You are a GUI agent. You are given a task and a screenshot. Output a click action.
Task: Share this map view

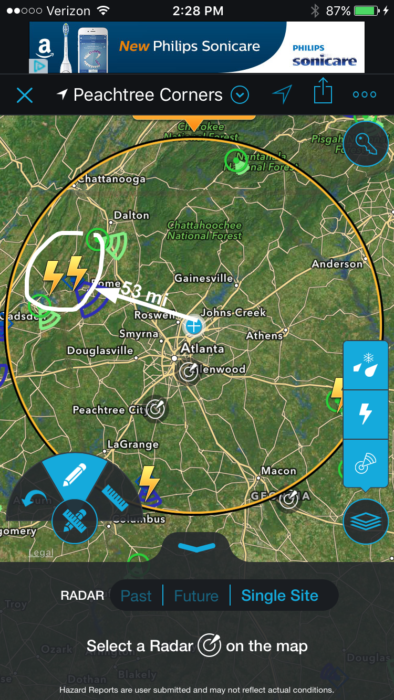coord(323,92)
